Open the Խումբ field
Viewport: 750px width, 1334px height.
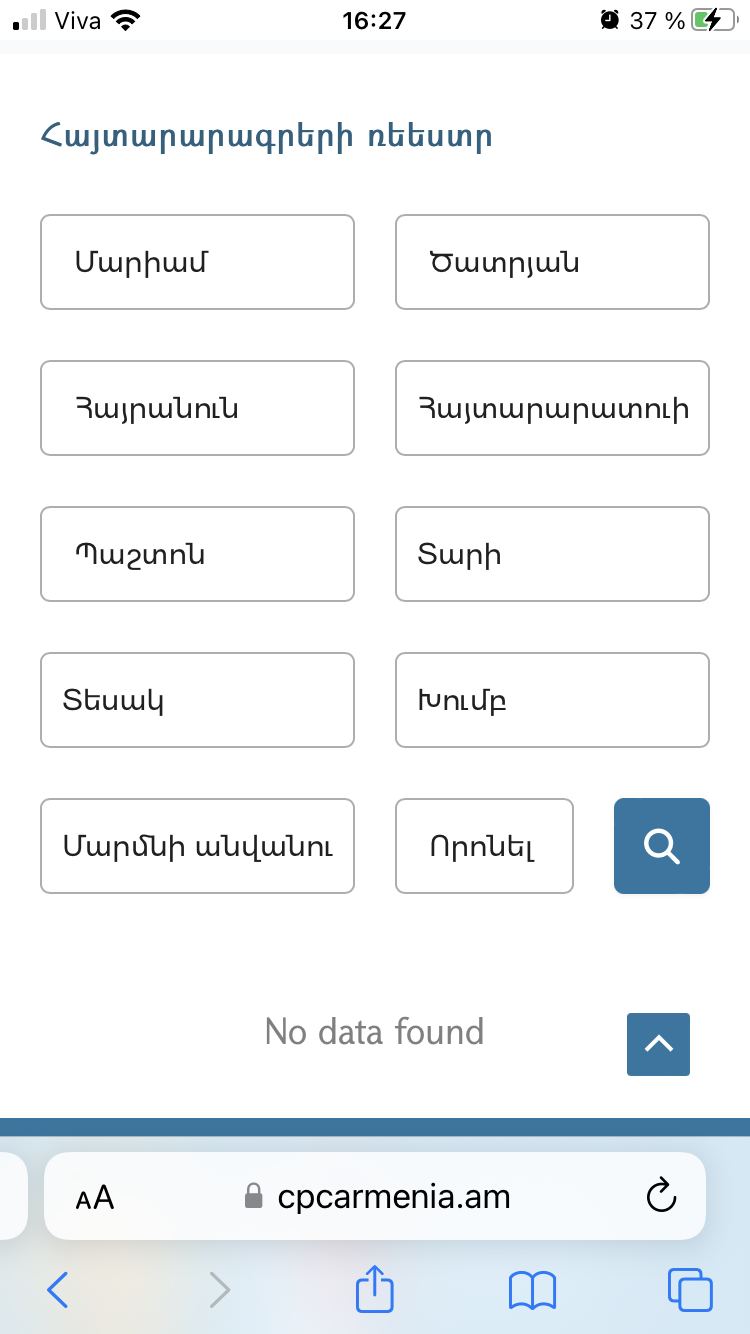pos(552,700)
